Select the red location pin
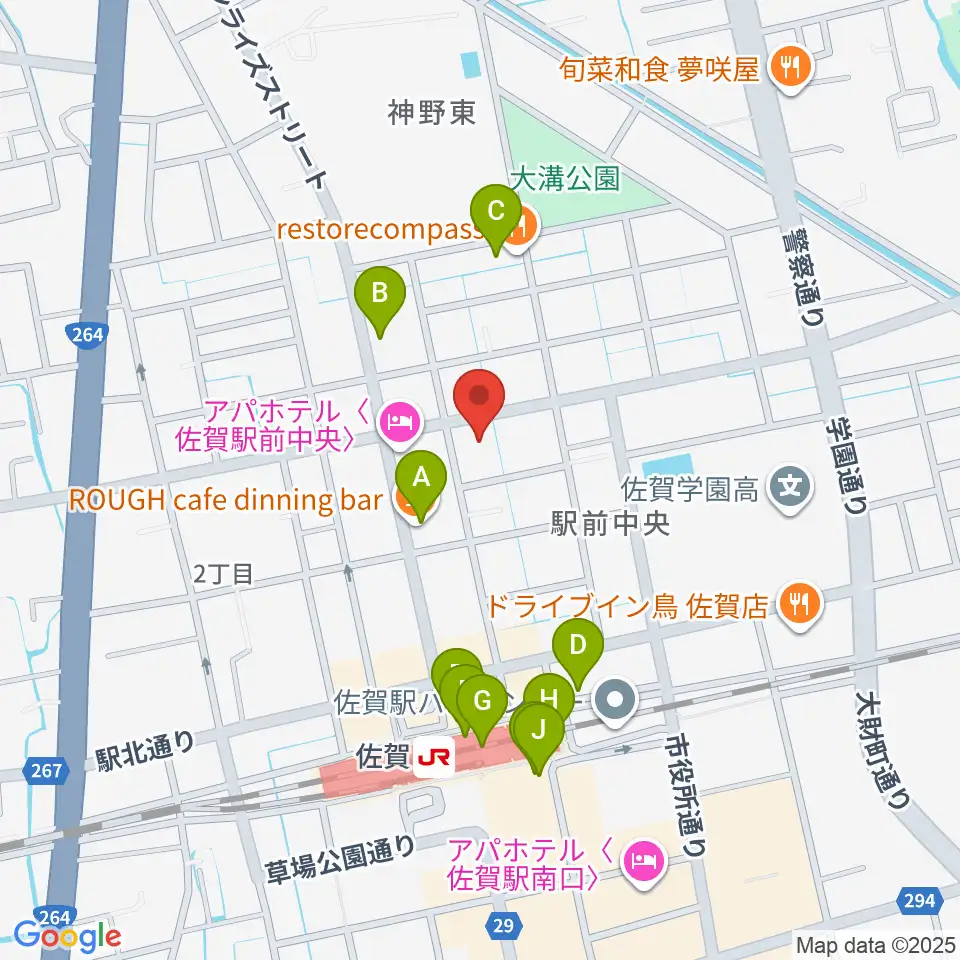This screenshot has height=960, width=960. click(x=479, y=403)
